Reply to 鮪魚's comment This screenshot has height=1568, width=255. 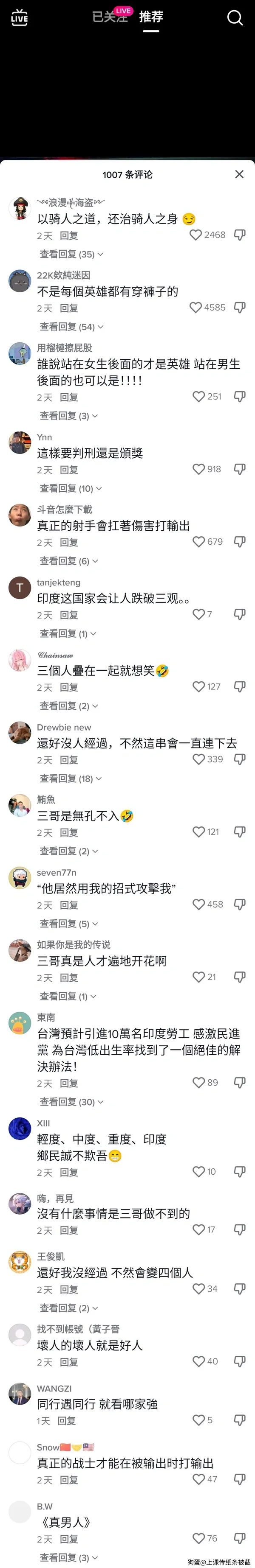click(x=68, y=833)
